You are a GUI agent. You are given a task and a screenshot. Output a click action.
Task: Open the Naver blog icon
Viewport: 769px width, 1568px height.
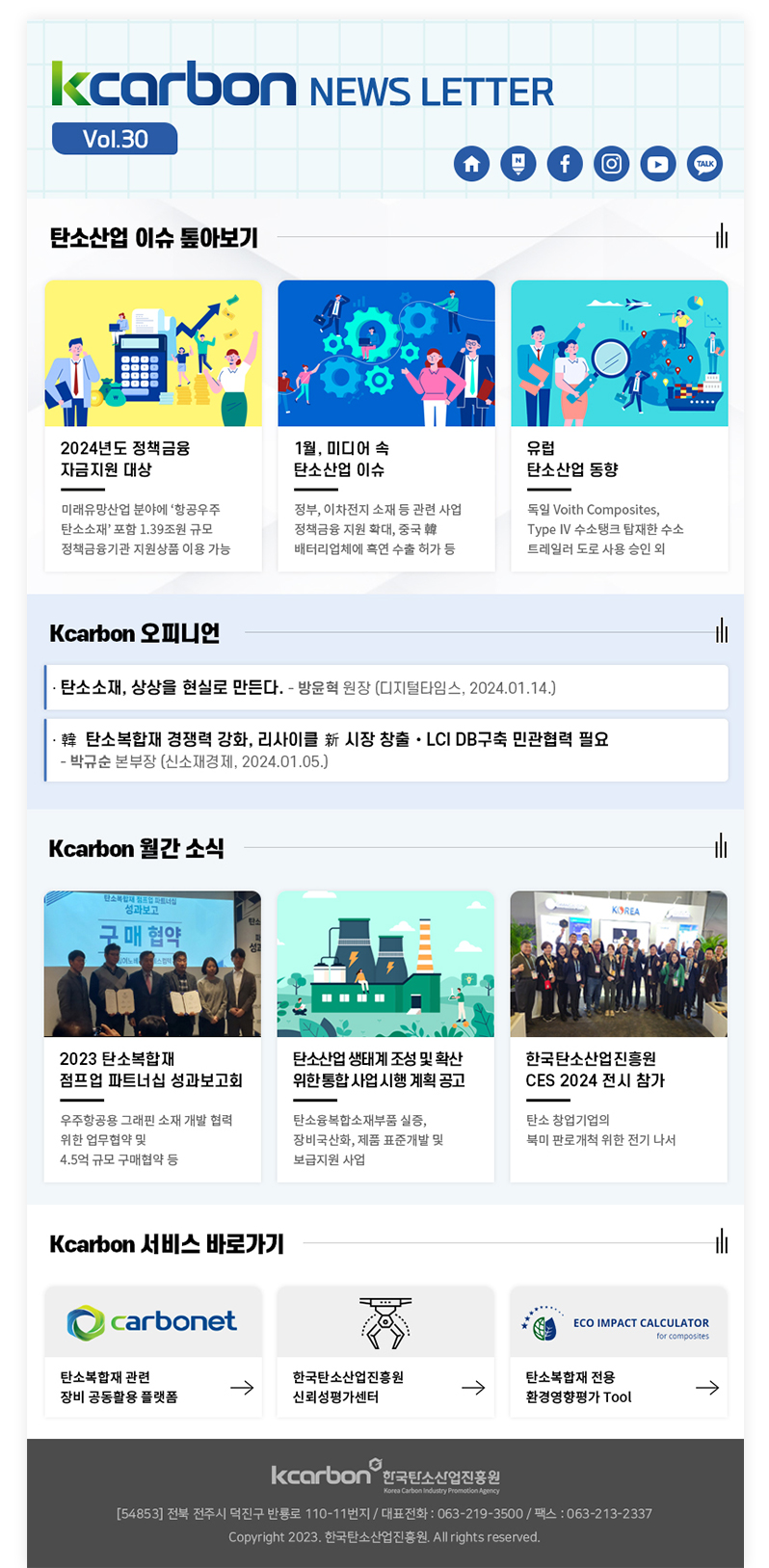point(518,164)
